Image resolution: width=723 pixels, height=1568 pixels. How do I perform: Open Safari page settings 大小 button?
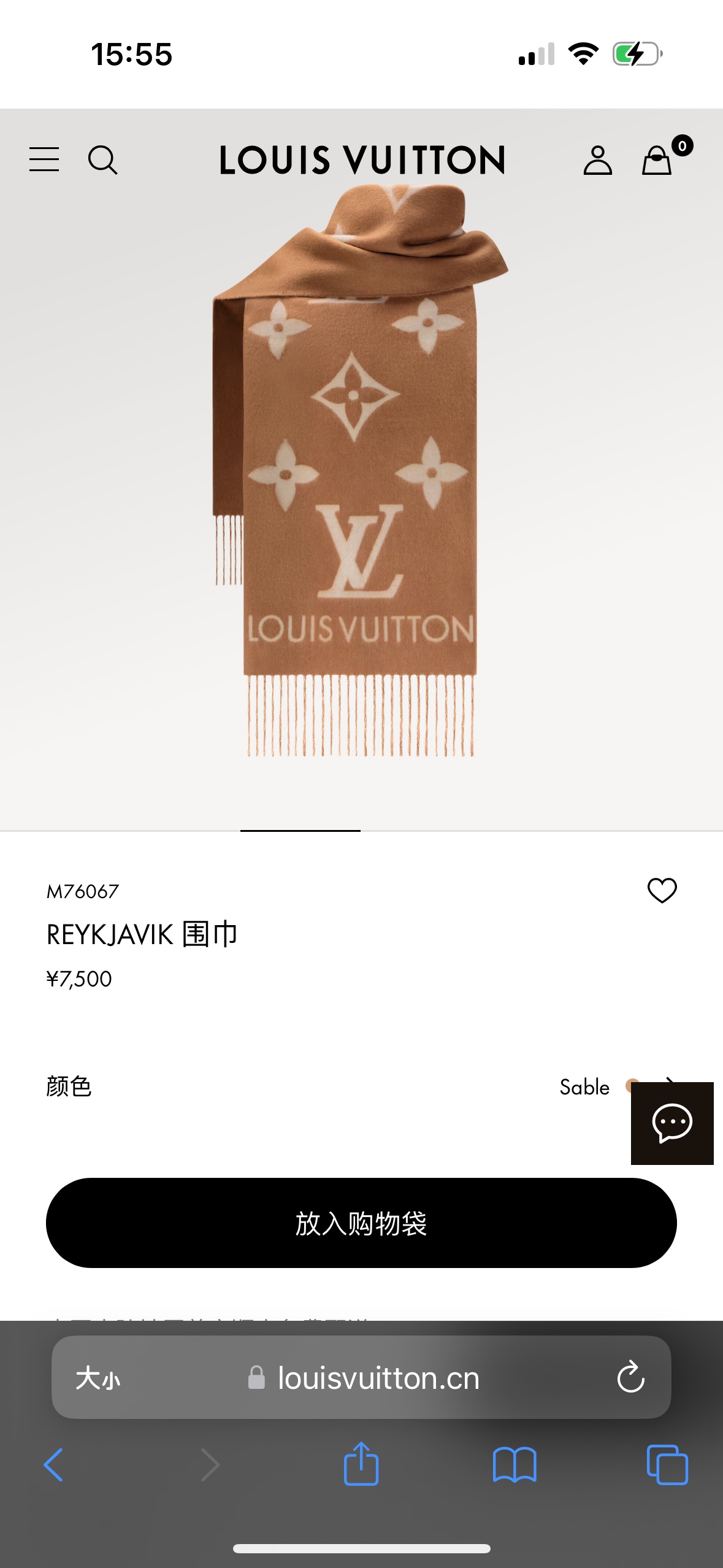(x=98, y=1378)
